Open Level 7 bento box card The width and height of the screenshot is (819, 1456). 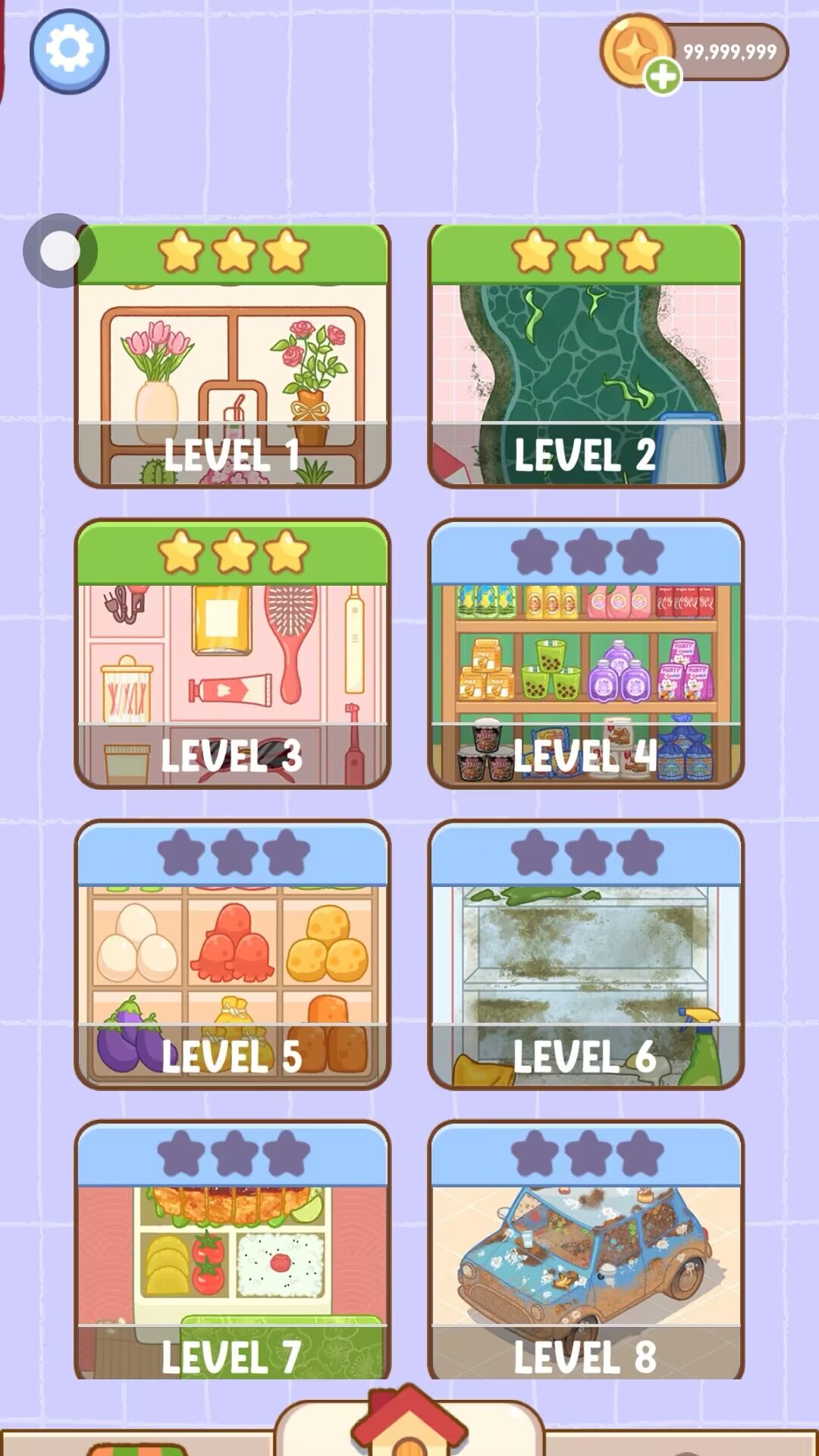point(232,1252)
